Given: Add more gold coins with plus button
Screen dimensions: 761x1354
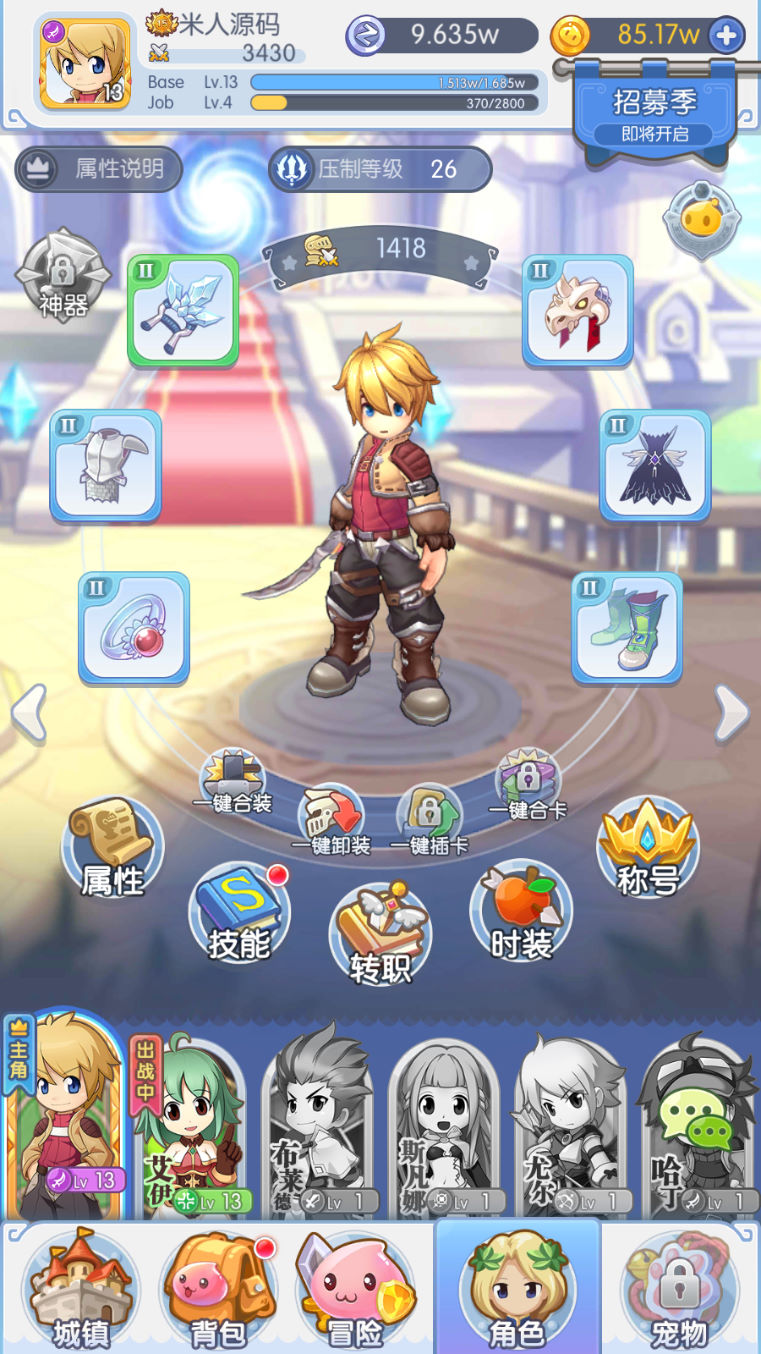Looking at the screenshot, I should 726,36.
